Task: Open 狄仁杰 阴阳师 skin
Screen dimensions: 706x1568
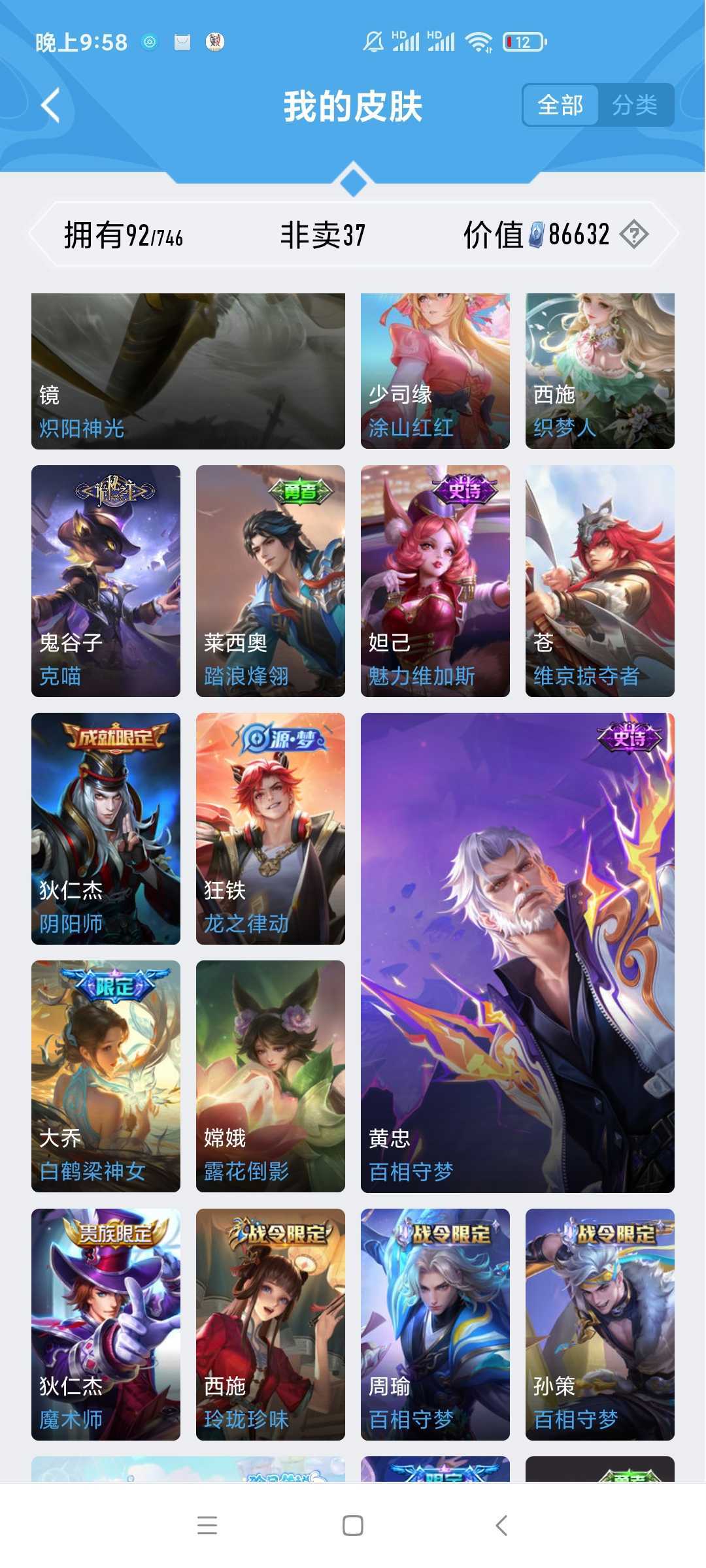Action: tap(105, 828)
